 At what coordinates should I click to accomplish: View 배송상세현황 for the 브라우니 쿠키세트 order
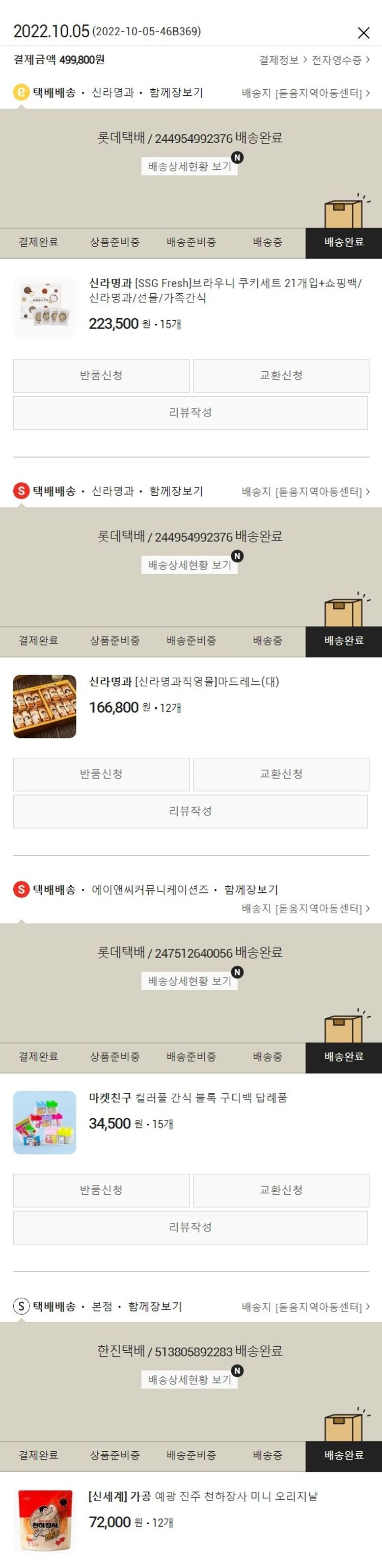(x=189, y=166)
